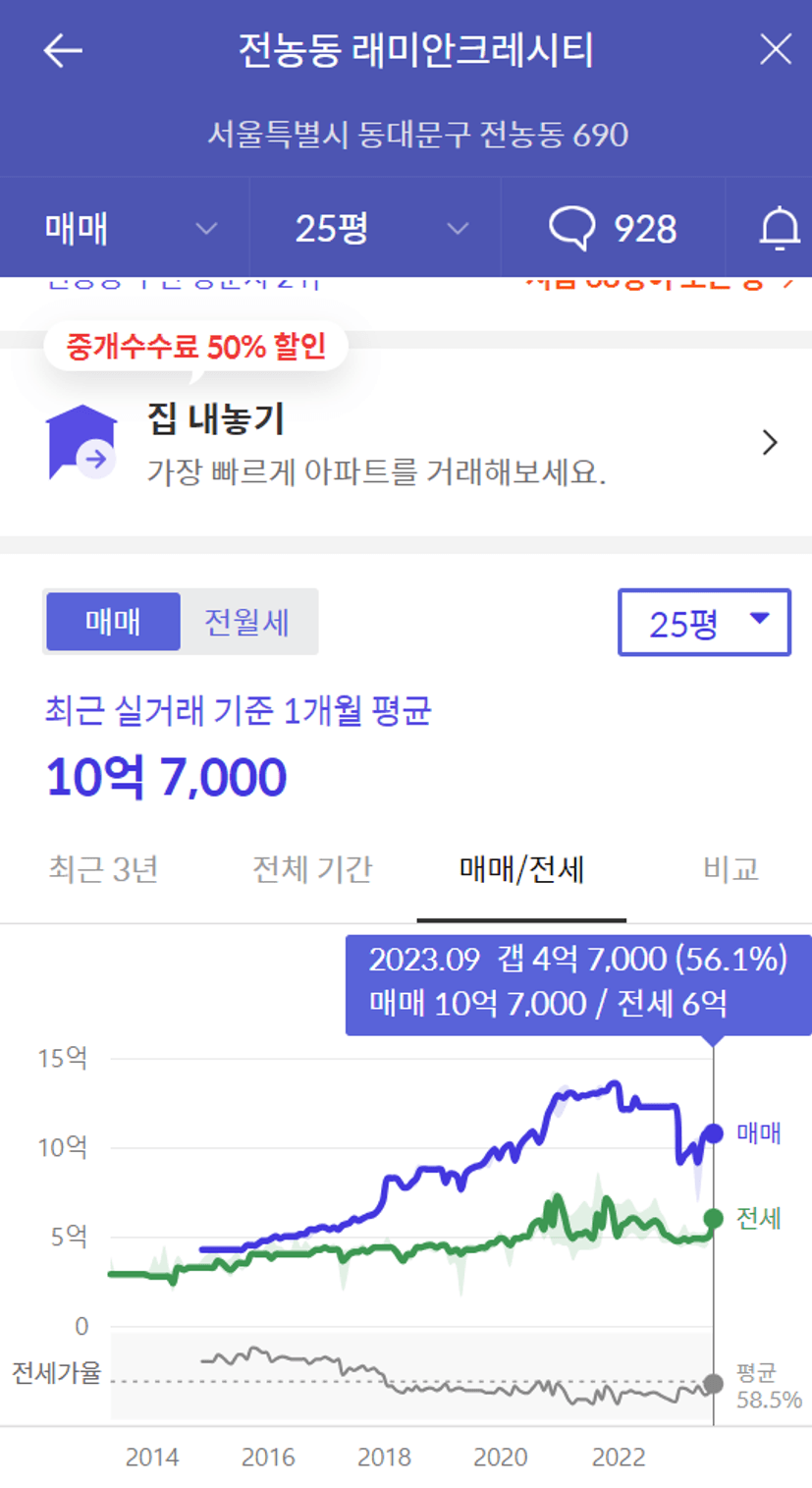Viewport: 812px width, 1488px height.
Task: Select the 매매 segment button
Action: 113,622
